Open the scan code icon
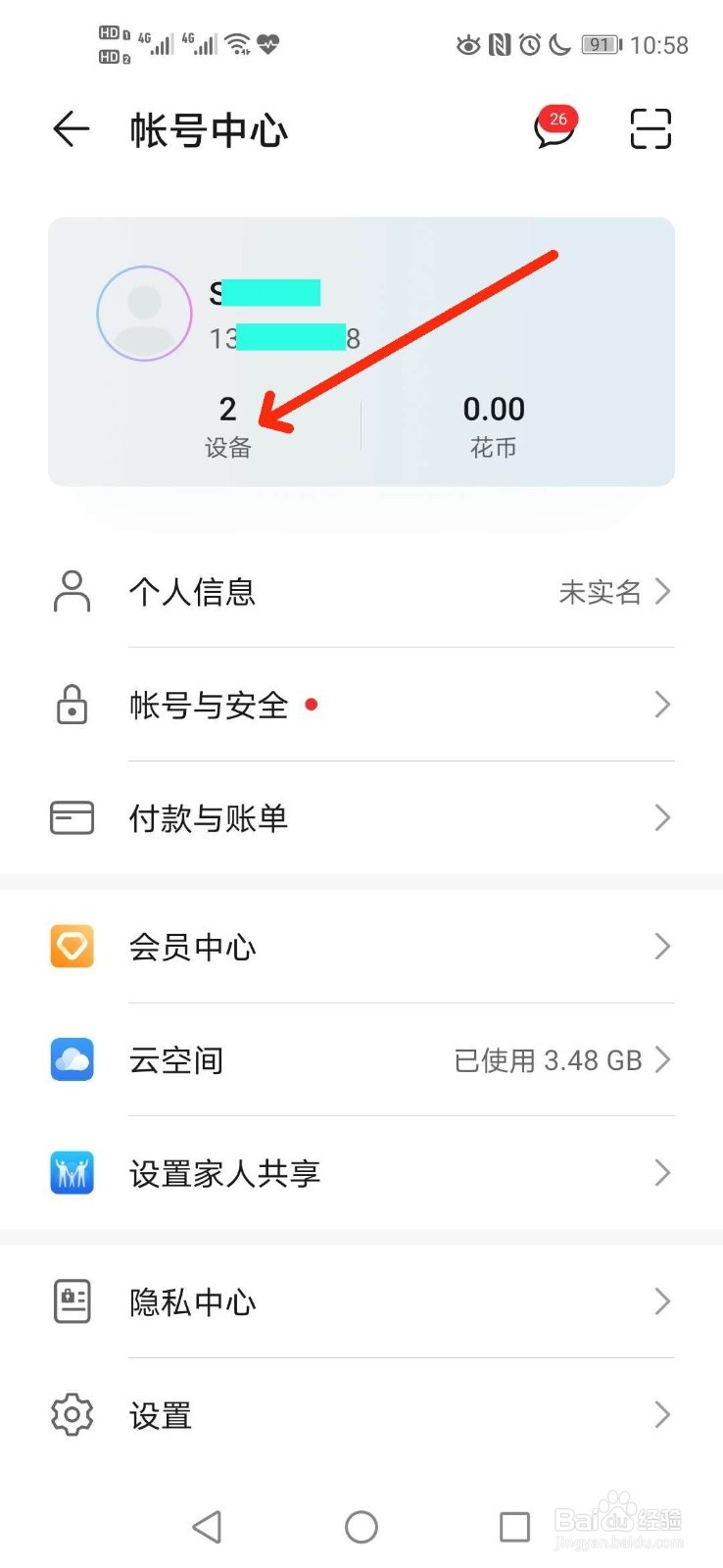The image size is (723, 1568). click(x=650, y=129)
